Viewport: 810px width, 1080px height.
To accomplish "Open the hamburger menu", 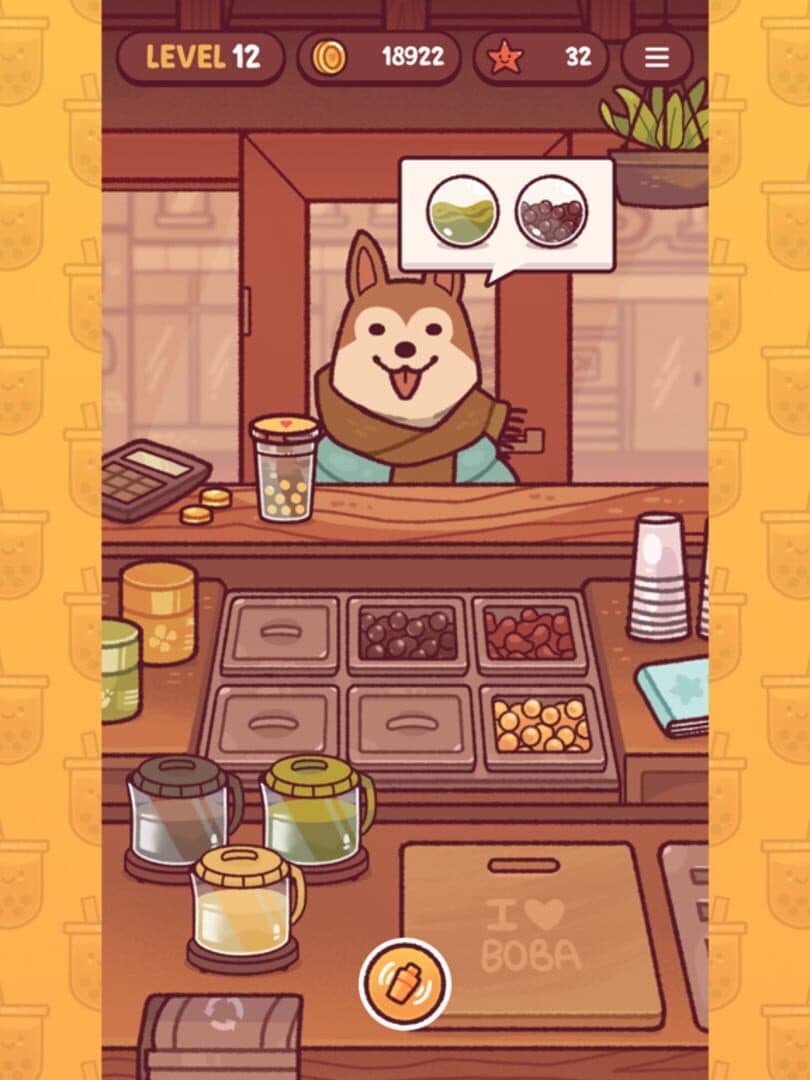I will pyautogui.click(x=656, y=58).
